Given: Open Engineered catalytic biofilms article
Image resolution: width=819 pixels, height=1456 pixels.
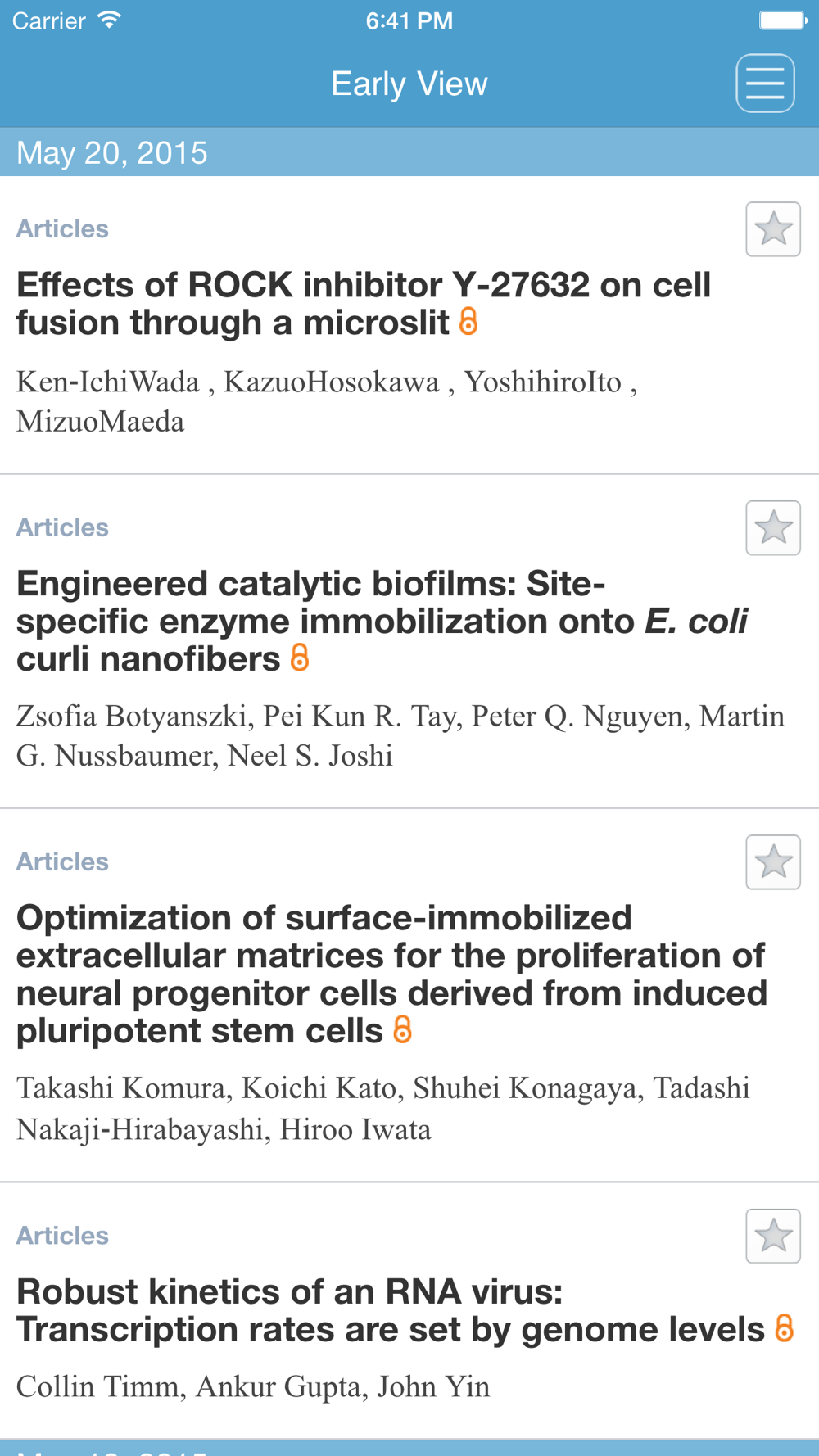Looking at the screenshot, I should click(x=382, y=622).
